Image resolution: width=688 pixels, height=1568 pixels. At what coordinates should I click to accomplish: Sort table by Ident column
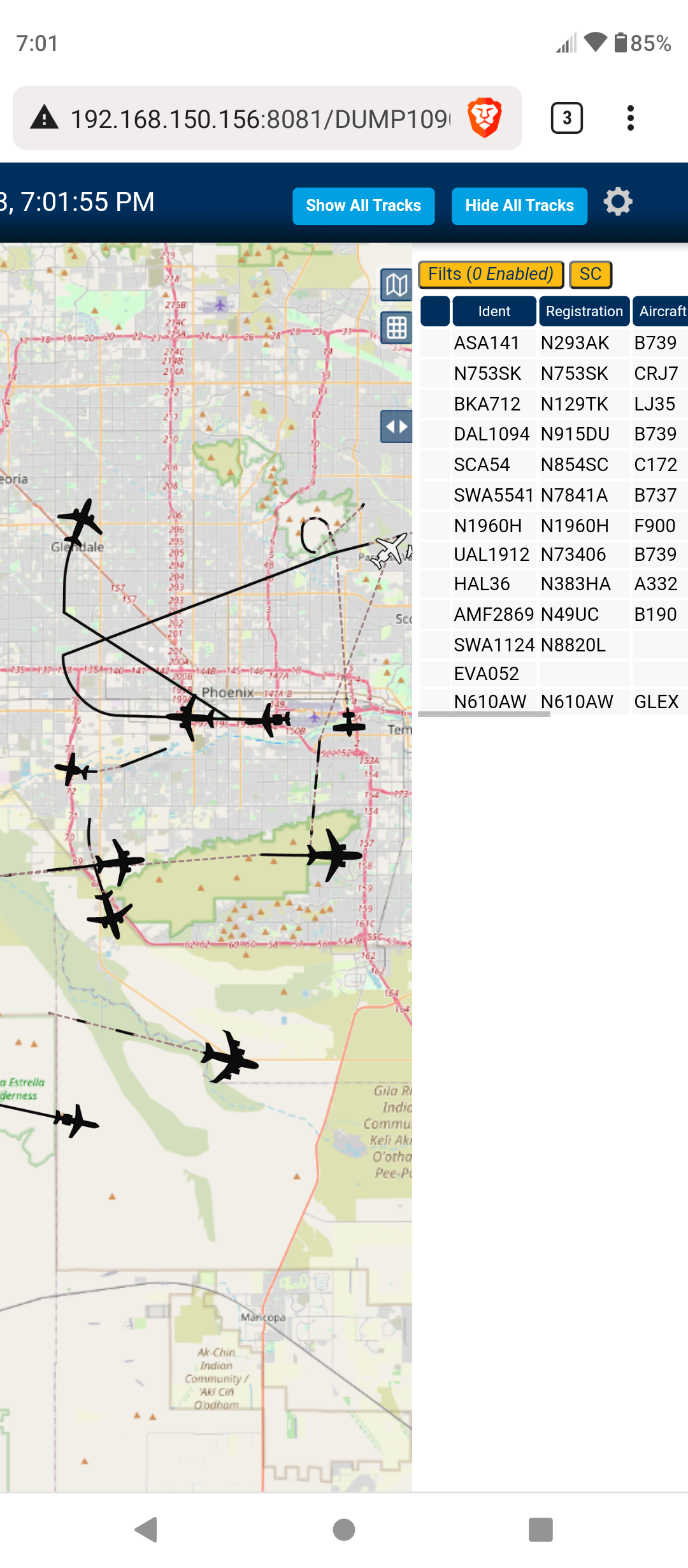[494, 311]
